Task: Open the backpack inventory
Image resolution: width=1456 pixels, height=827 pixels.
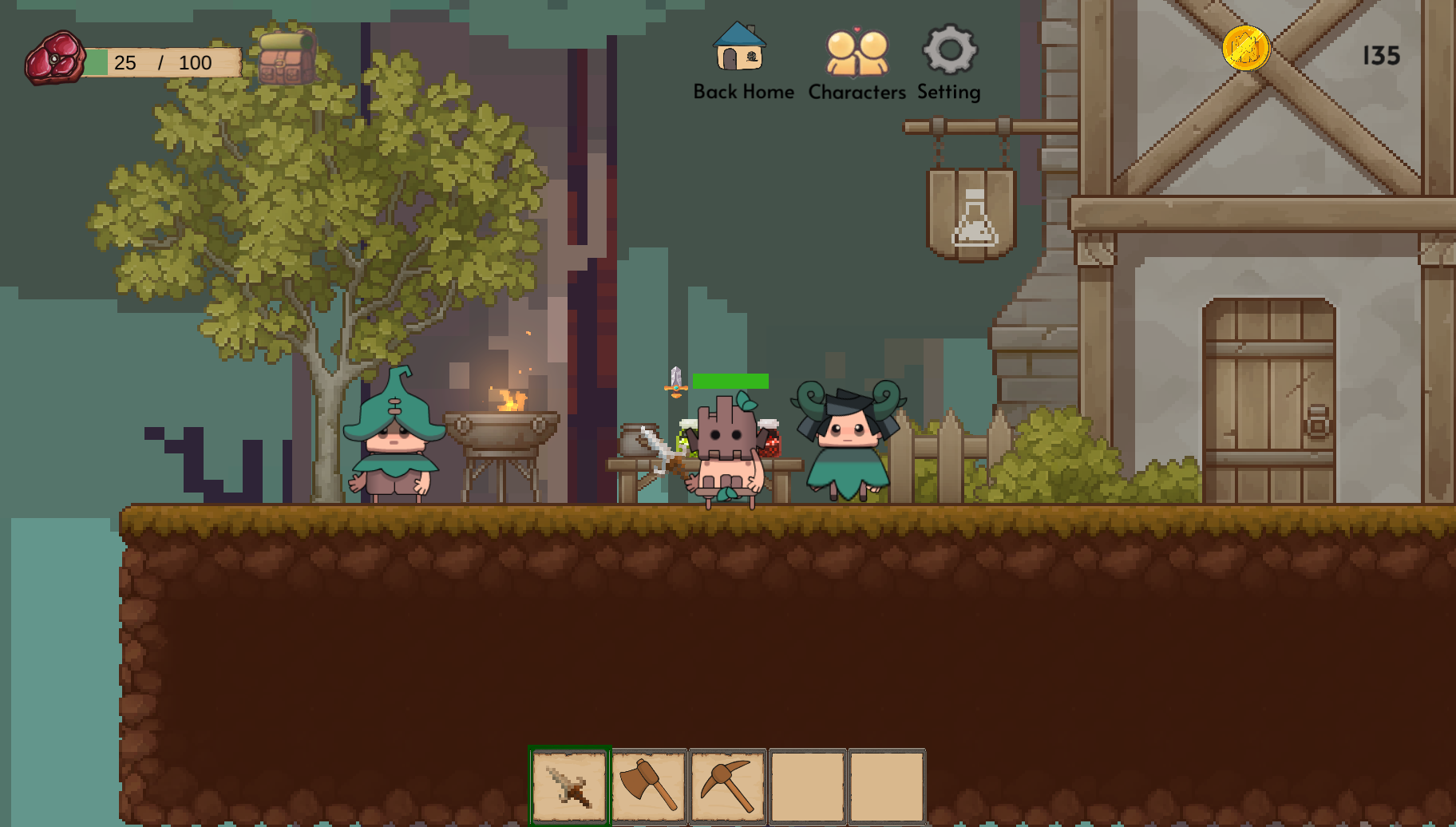Action: point(287,58)
